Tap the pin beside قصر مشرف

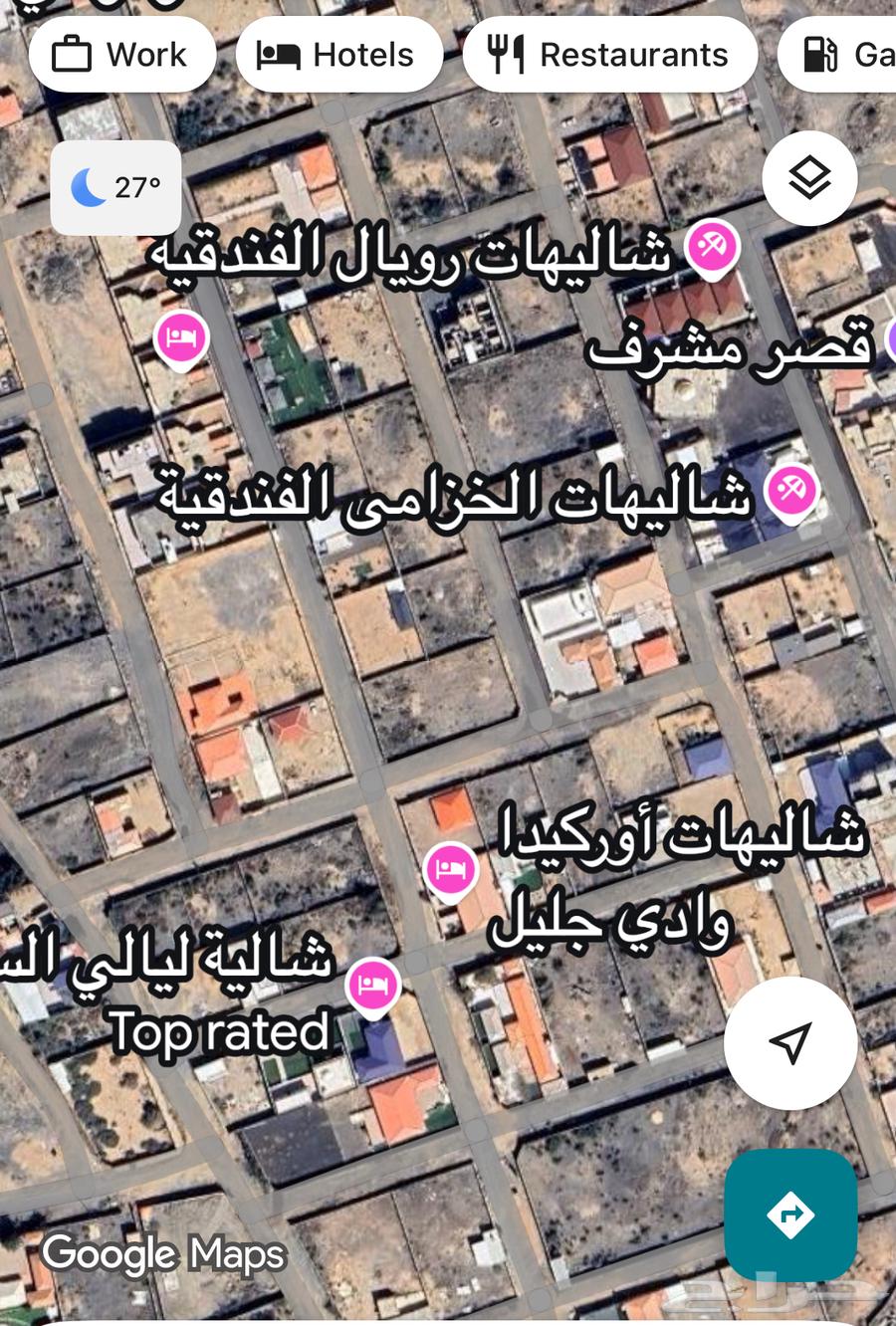(888, 341)
